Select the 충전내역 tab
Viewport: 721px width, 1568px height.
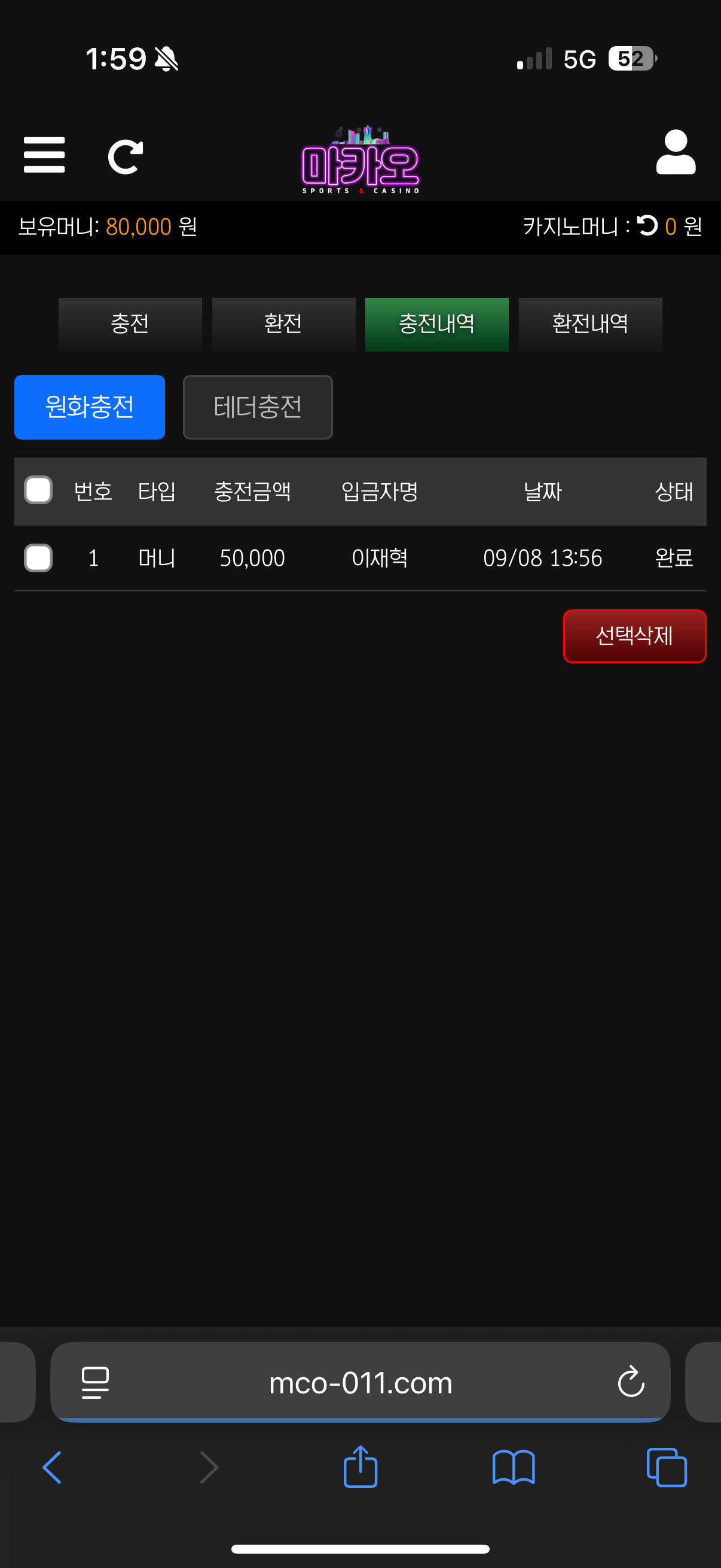(x=436, y=324)
